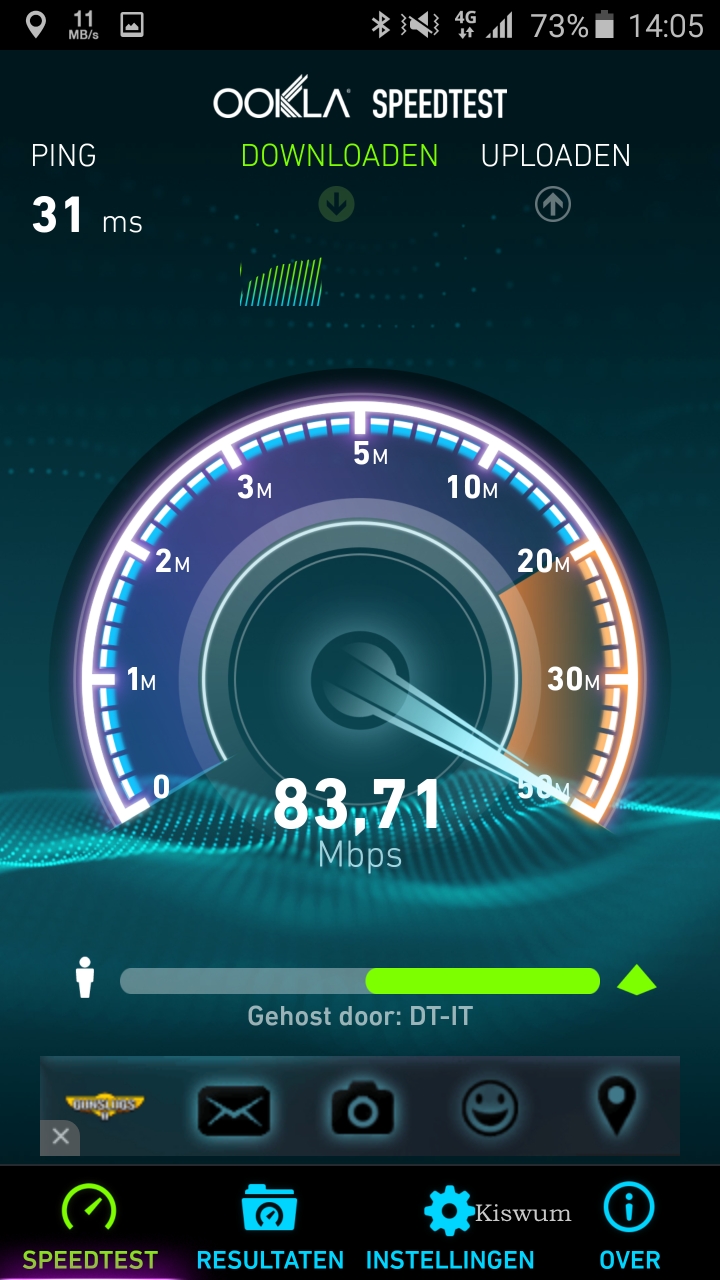Switch to the Resultaten tab

coord(270,1226)
